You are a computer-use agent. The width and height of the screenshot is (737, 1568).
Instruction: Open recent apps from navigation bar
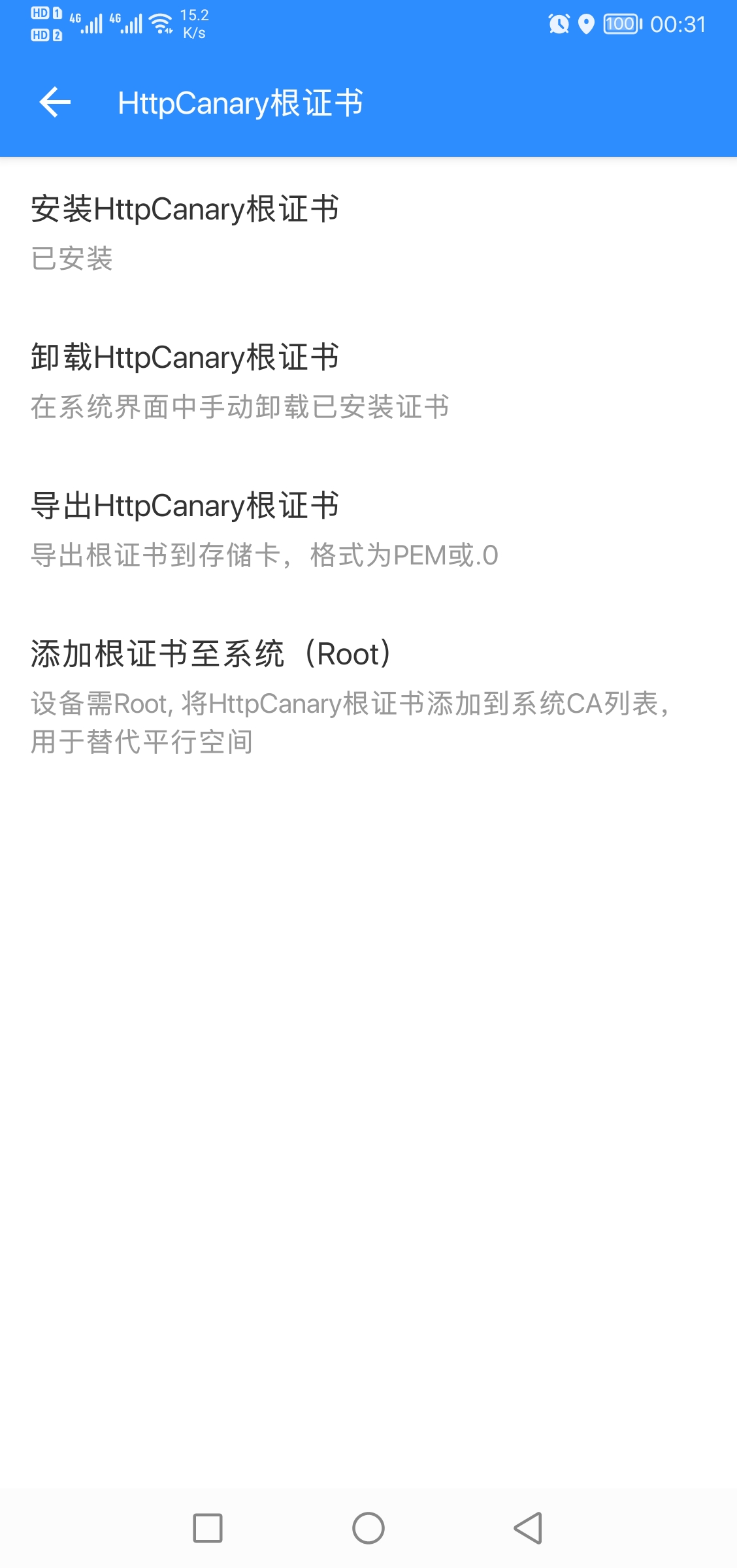click(208, 1528)
